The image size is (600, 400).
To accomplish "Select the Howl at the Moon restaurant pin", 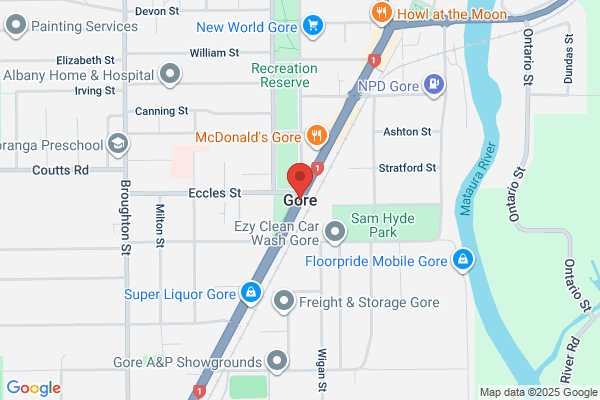I will 381,13.
